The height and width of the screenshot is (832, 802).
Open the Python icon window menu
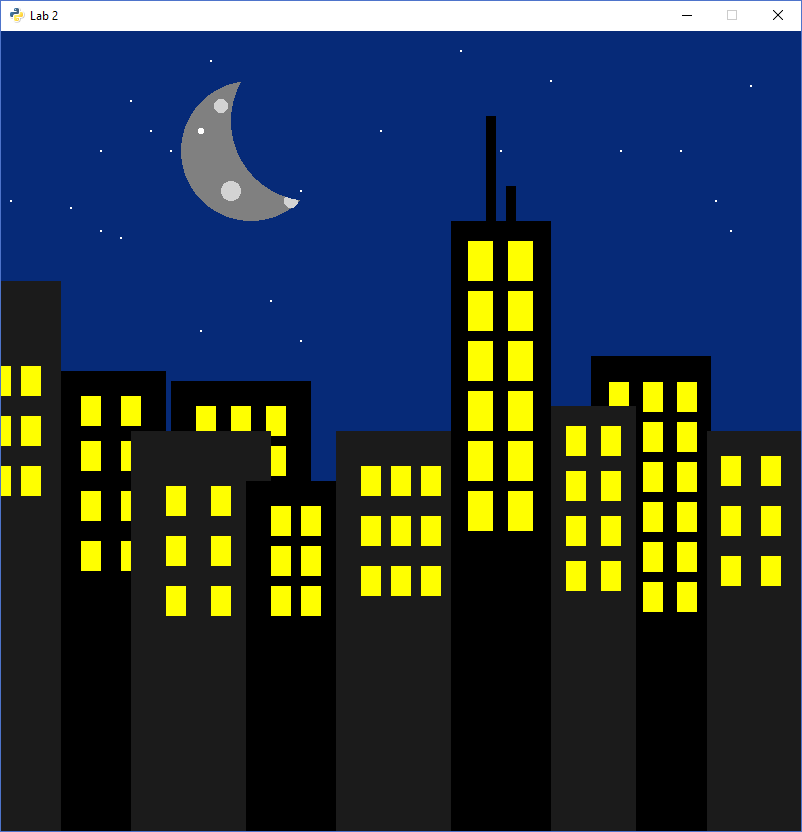(x=16, y=15)
